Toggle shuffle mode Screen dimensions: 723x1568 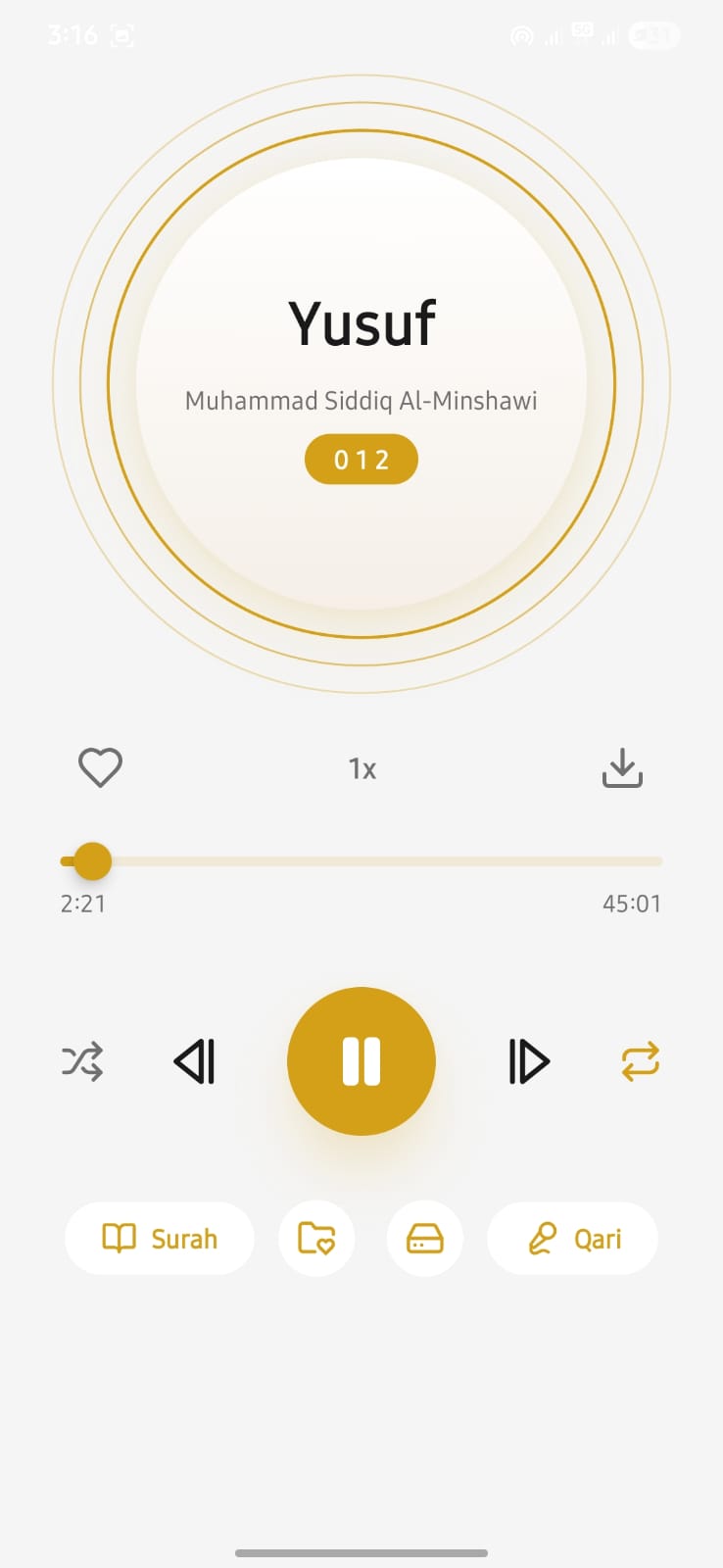tap(82, 1061)
